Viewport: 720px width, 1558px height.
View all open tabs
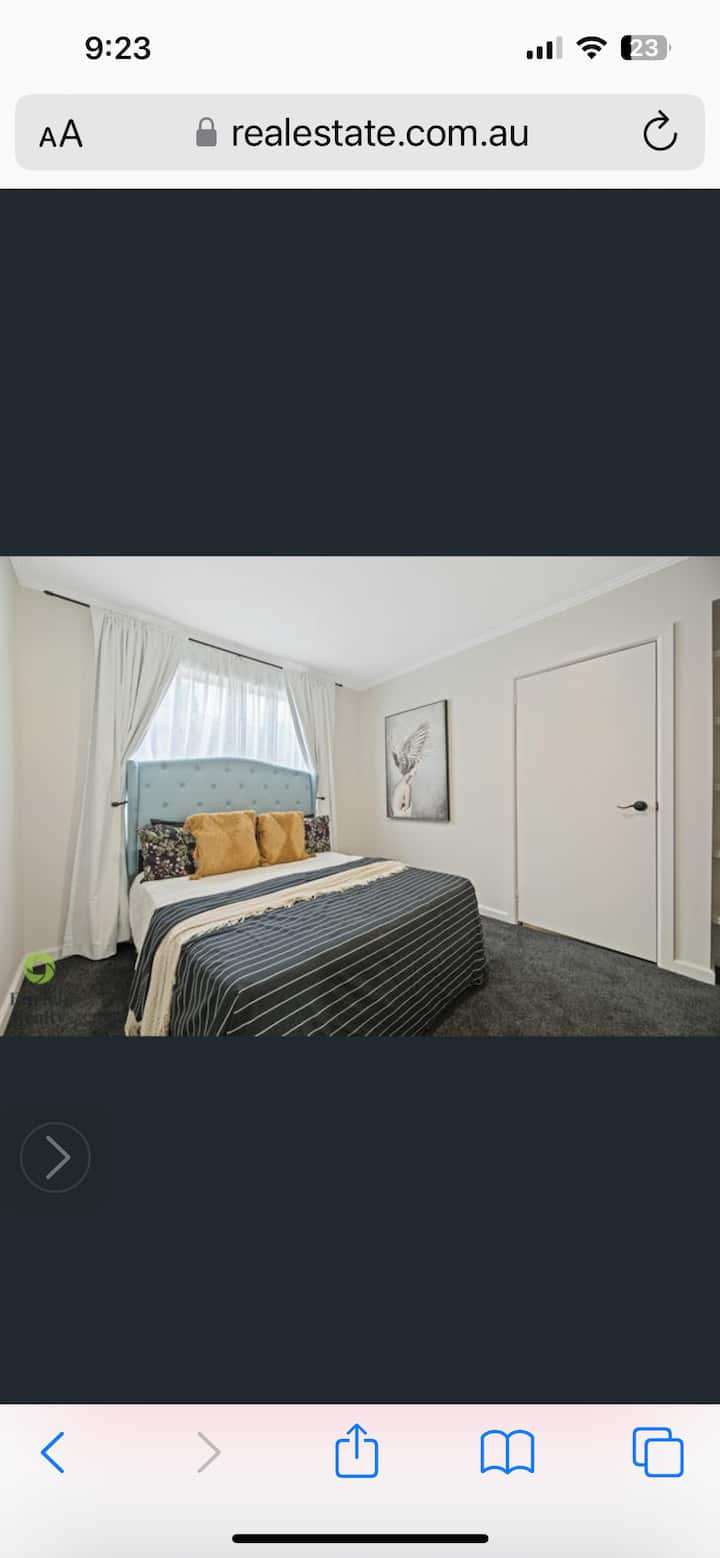[x=657, y=1452]
